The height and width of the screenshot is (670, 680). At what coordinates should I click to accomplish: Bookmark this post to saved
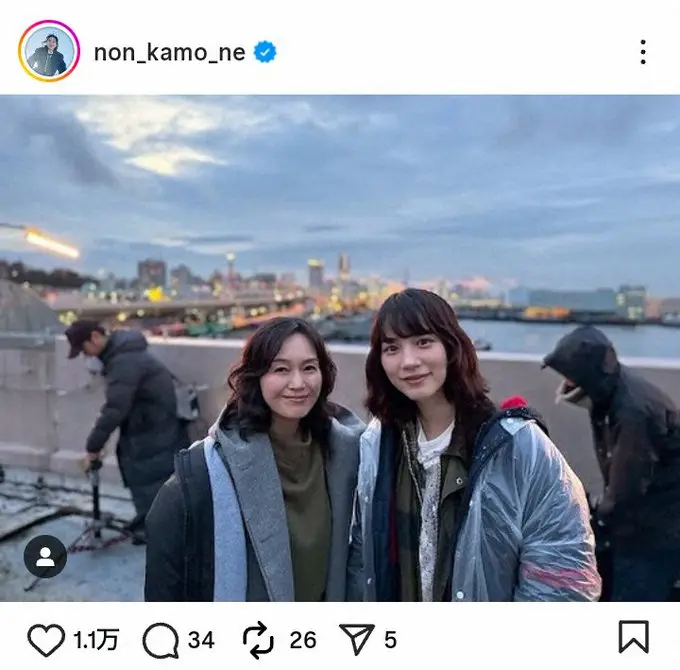pyautogui.click(x=633, y=637)
